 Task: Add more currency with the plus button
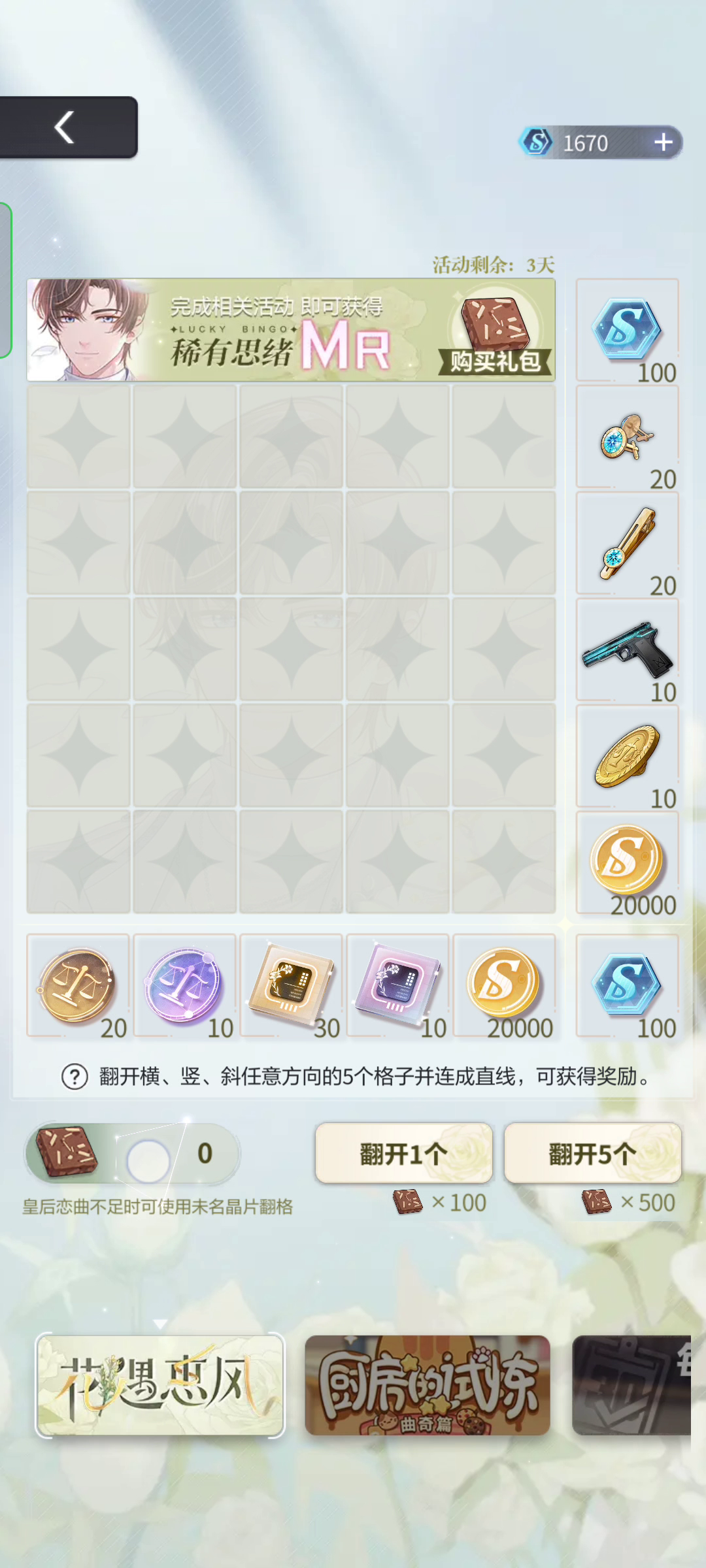click(x=663, y=142)
